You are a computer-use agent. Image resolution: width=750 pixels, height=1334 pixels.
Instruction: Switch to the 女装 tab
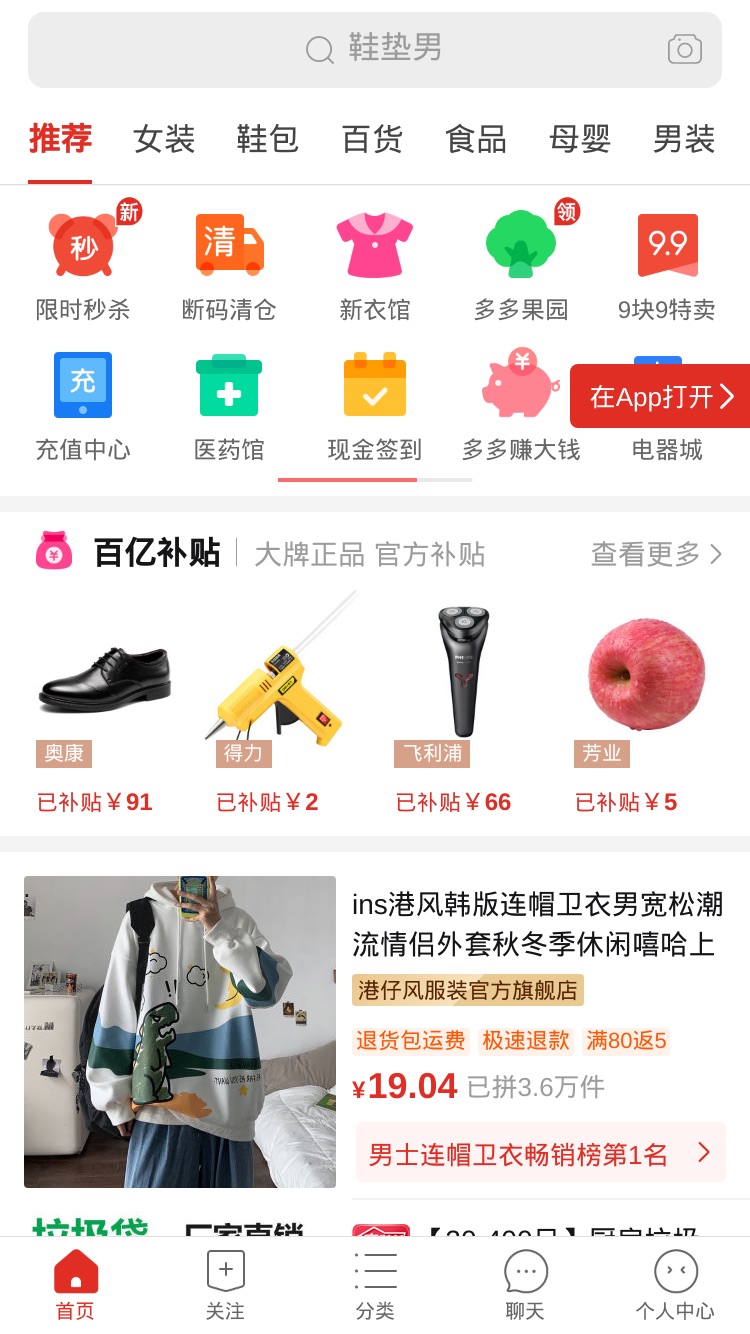click(x=164, y=139)
